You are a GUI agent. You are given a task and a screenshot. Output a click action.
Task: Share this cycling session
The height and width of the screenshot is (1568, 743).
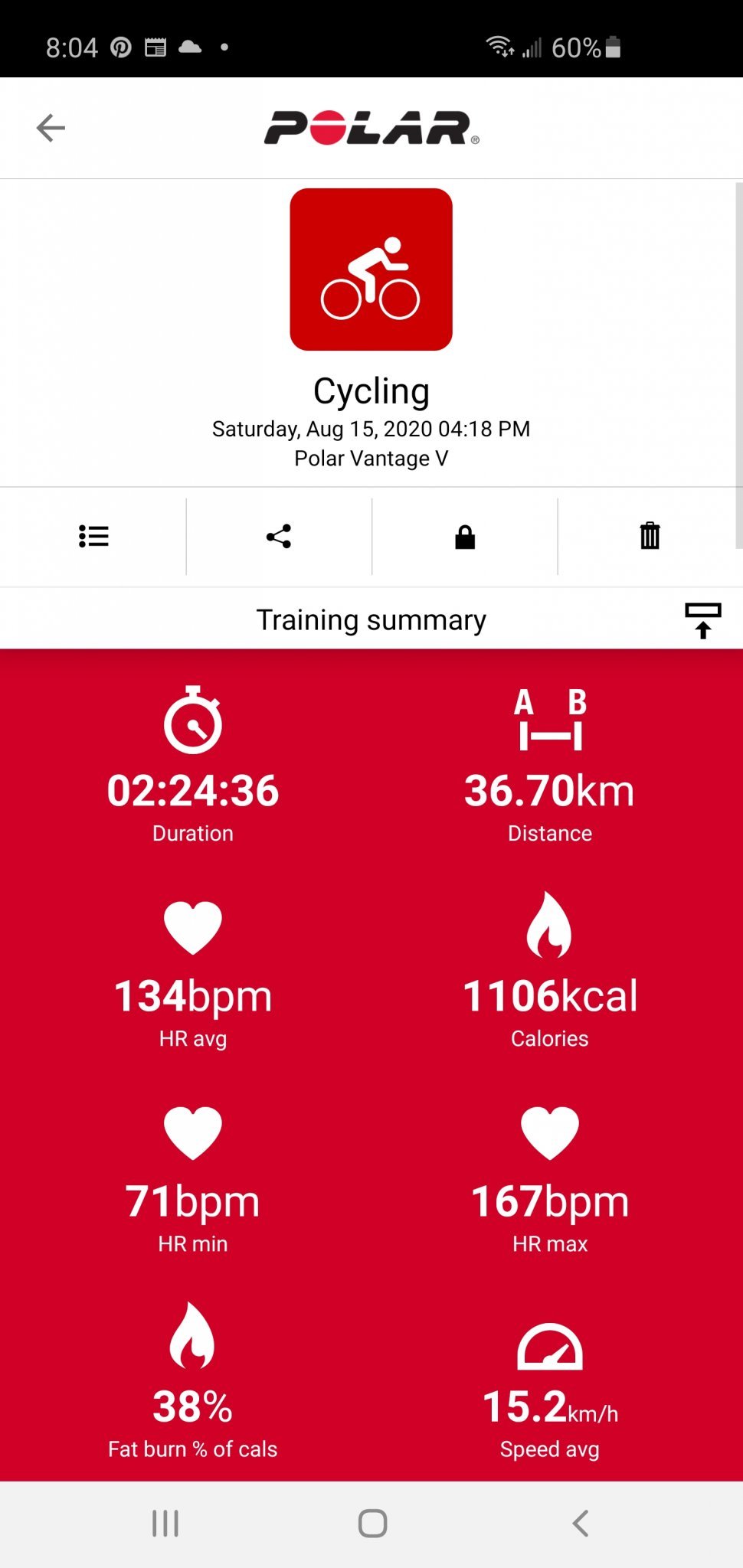pos(279,536)
